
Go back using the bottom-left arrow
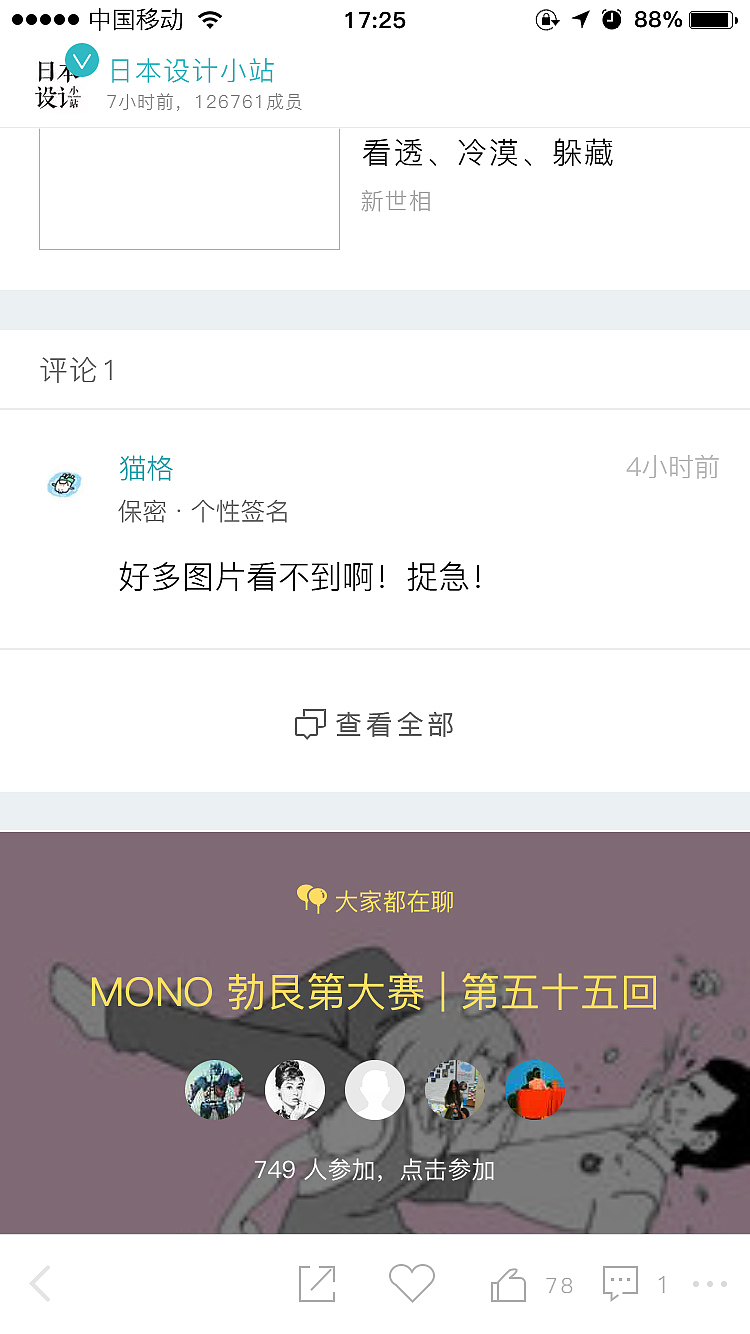40,1284
